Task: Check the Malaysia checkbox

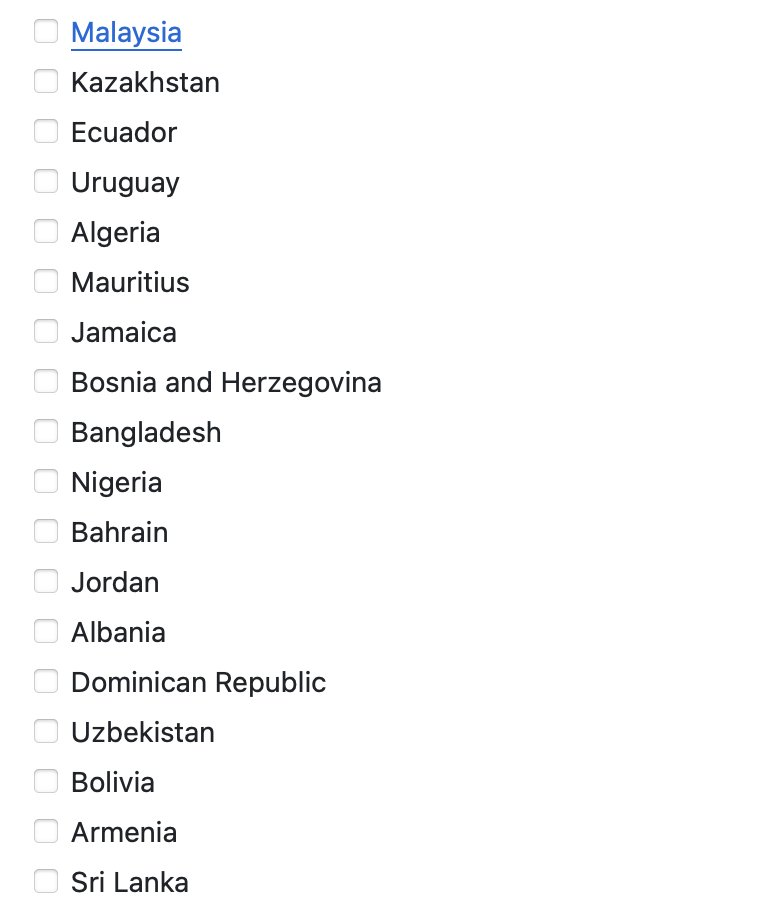Action: [x=46, y=32]
